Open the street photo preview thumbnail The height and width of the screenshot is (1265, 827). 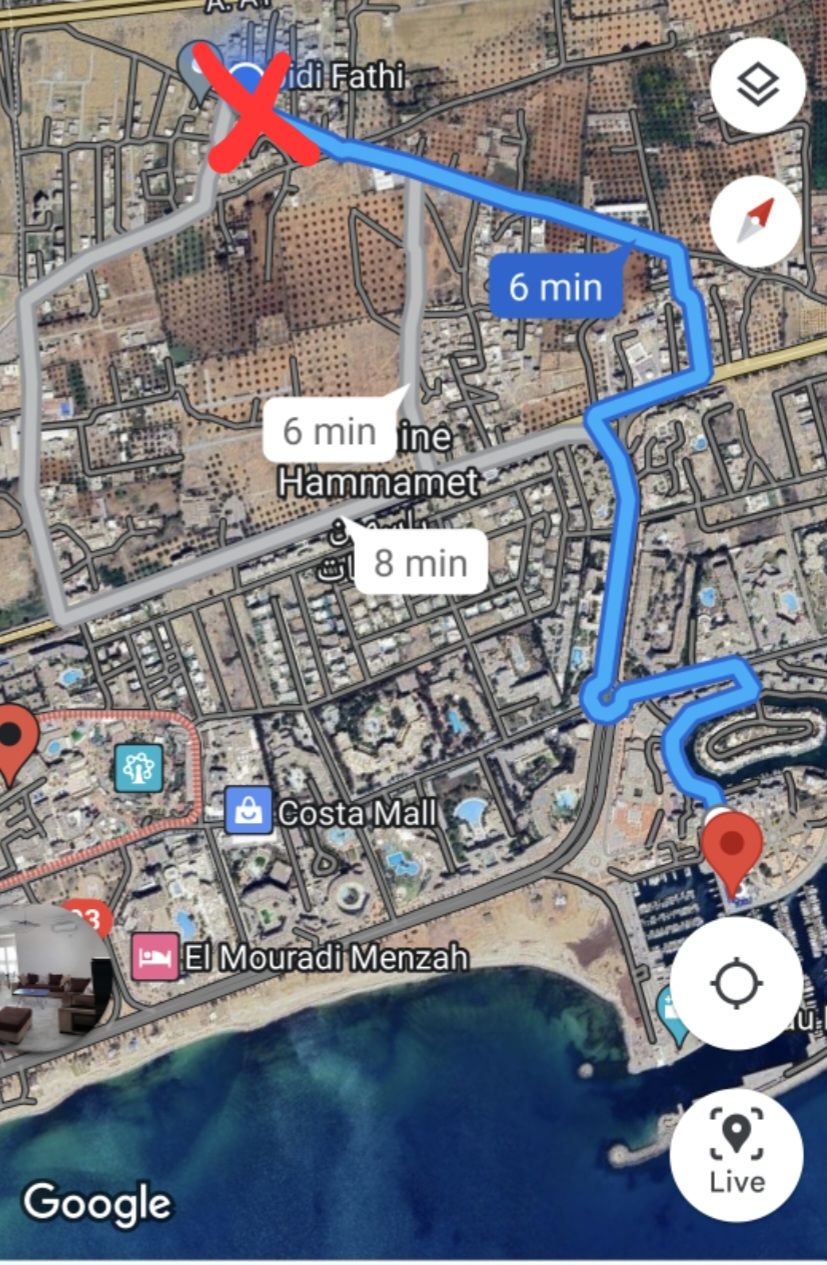[55, 979]
